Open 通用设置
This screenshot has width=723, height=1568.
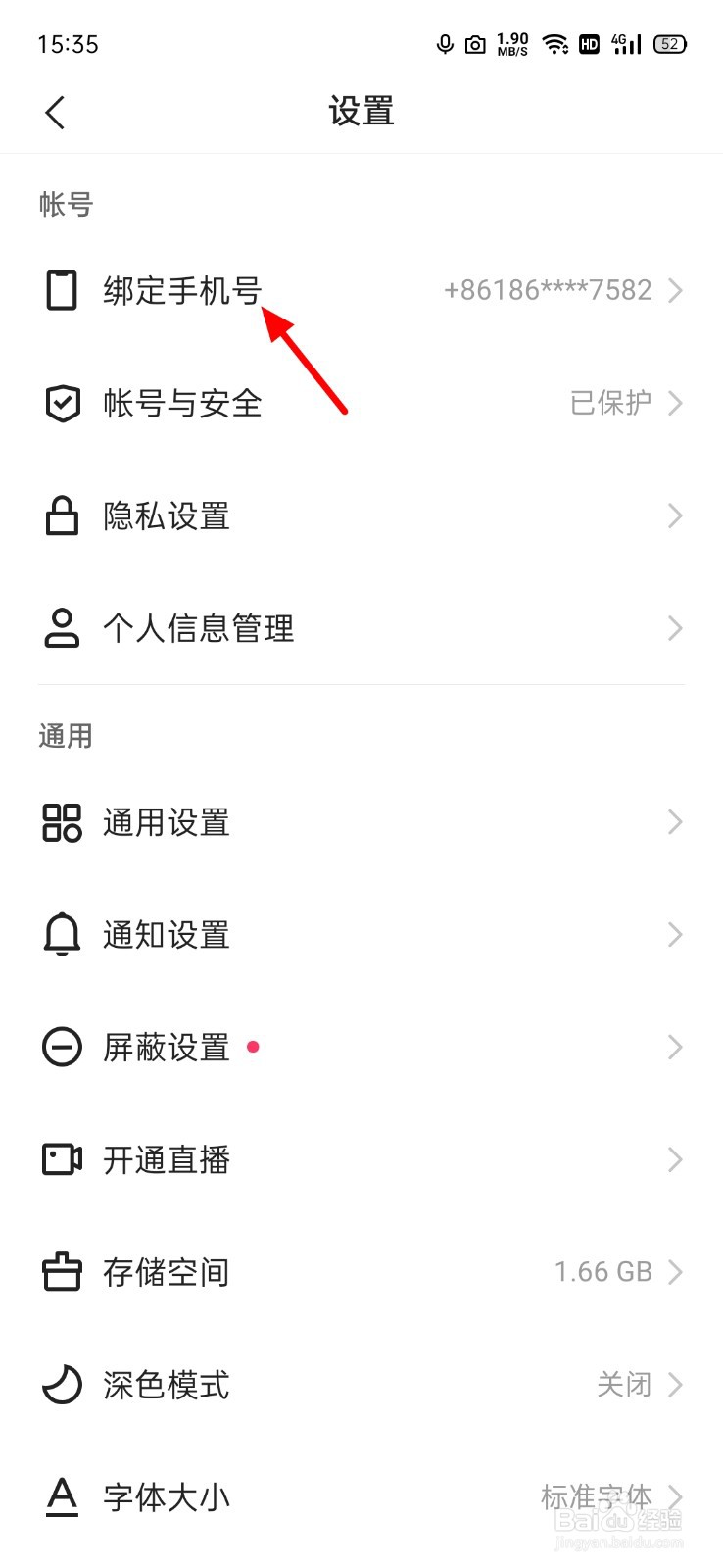(x=361, y=822)
